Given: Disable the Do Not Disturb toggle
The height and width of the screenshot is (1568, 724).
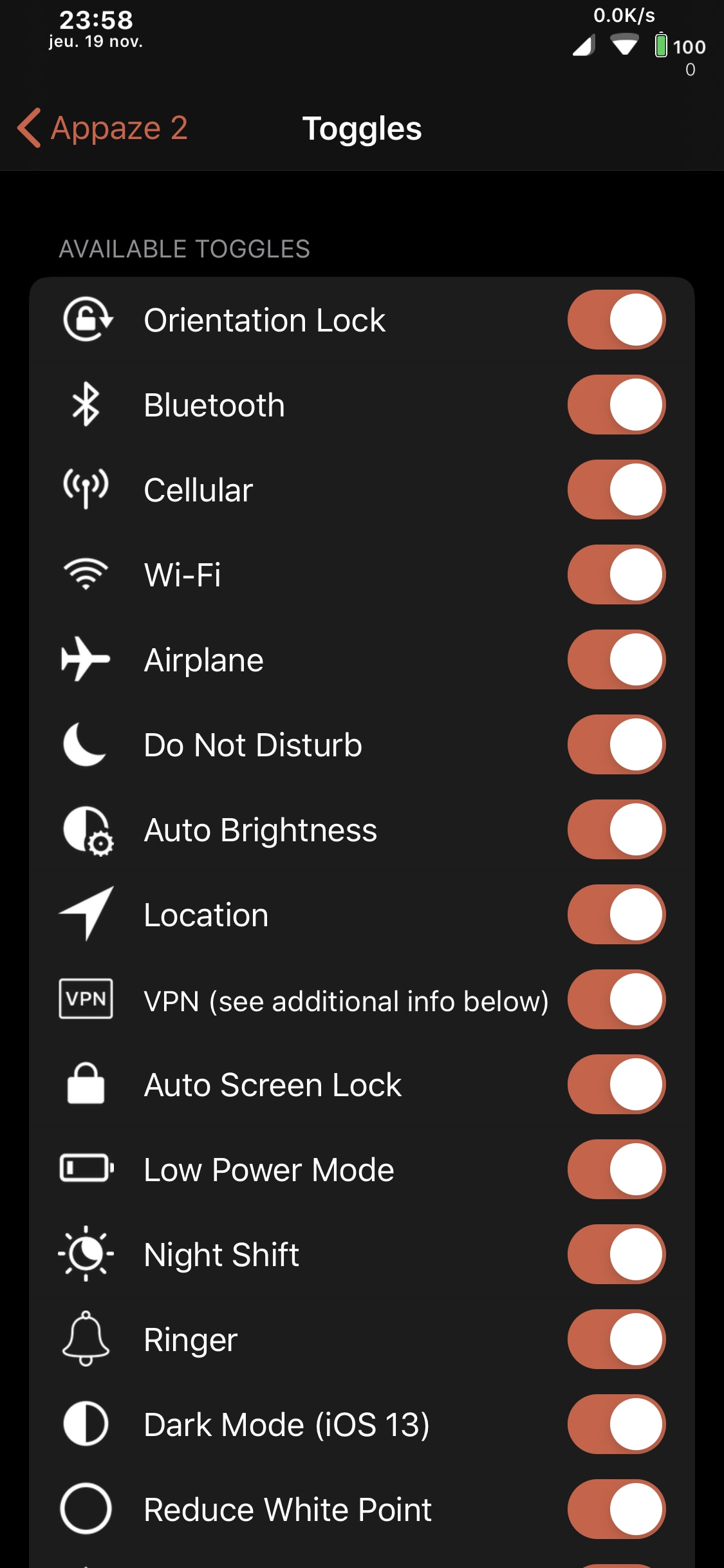Looking at the screenshot, I should pyautogui.click(x=617, y=745).
